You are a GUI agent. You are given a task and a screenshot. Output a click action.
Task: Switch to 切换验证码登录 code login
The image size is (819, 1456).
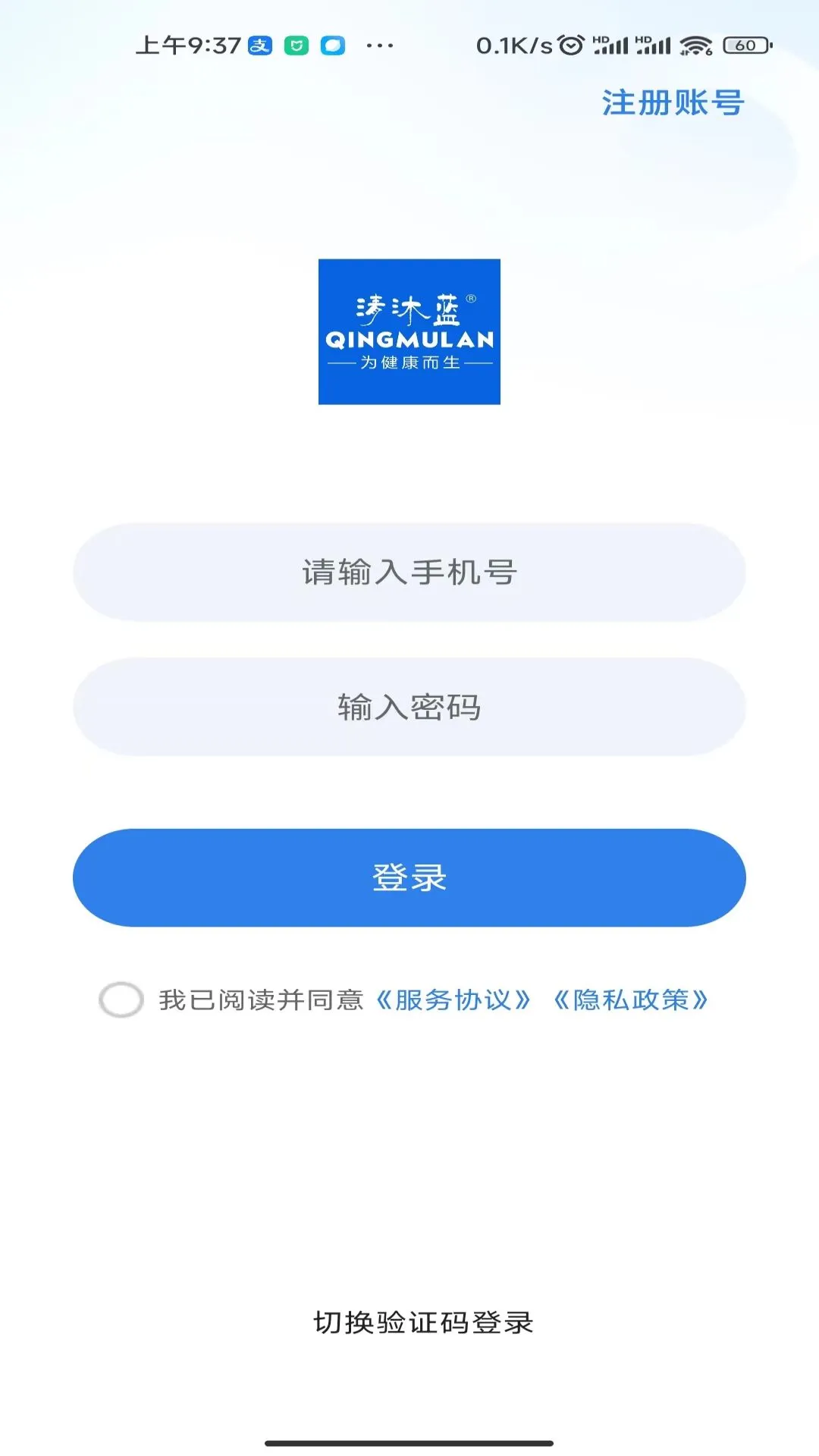click(423, 1323)
